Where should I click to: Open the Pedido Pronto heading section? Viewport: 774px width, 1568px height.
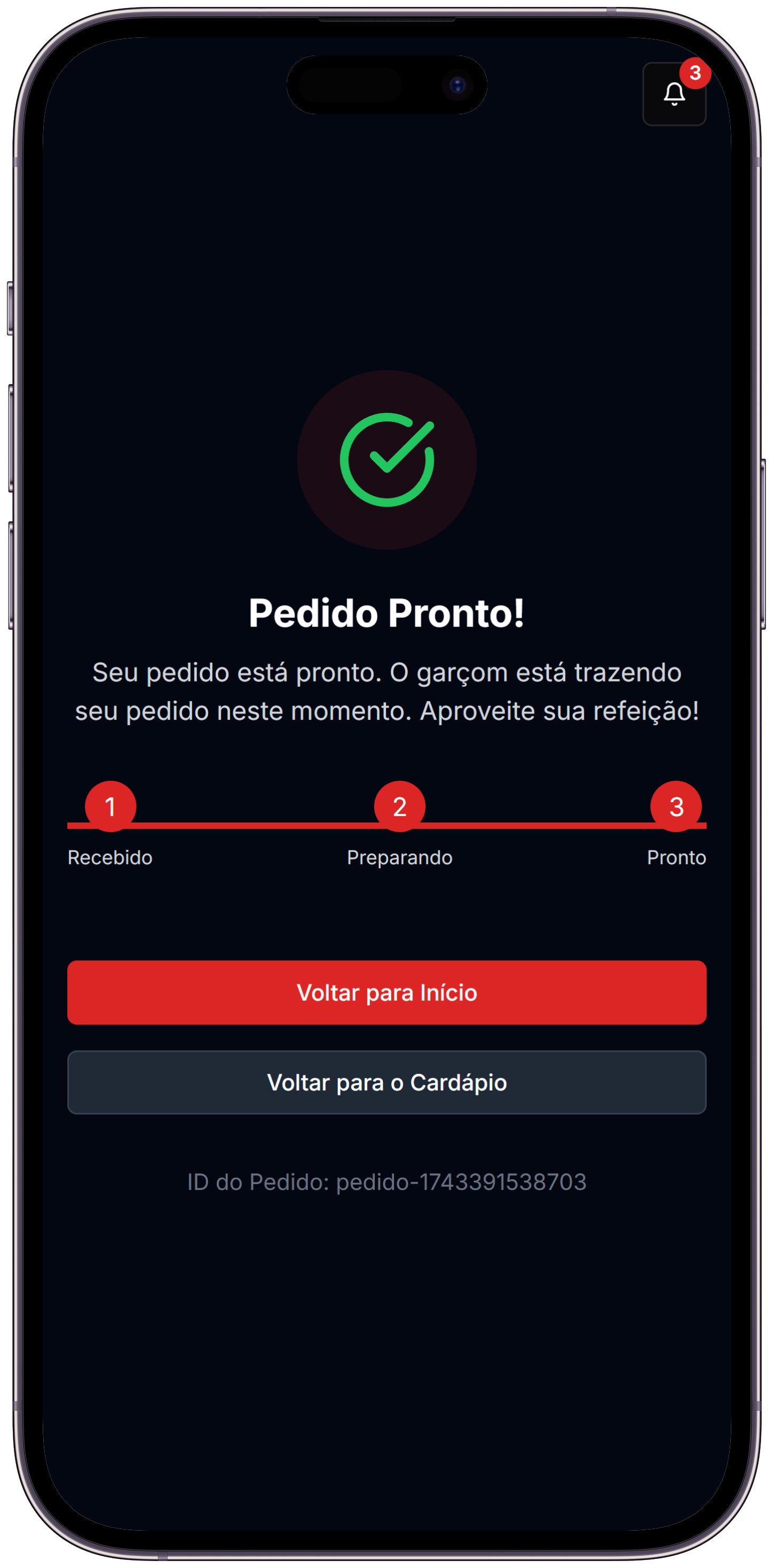pyautogui.click(x=387, y=613)
